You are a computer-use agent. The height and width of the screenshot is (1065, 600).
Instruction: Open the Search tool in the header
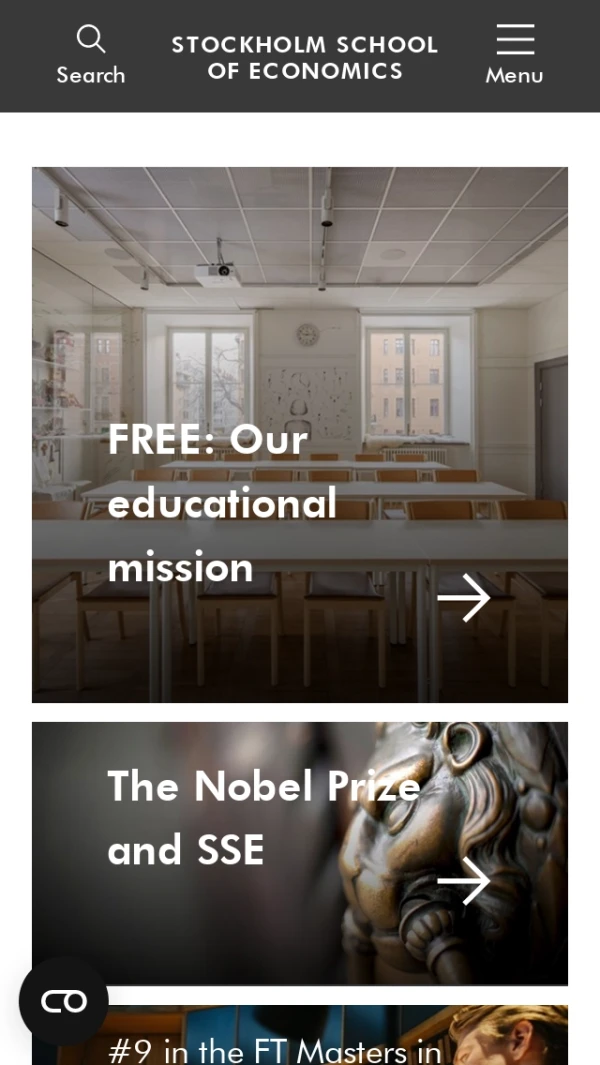coord(90,56)
